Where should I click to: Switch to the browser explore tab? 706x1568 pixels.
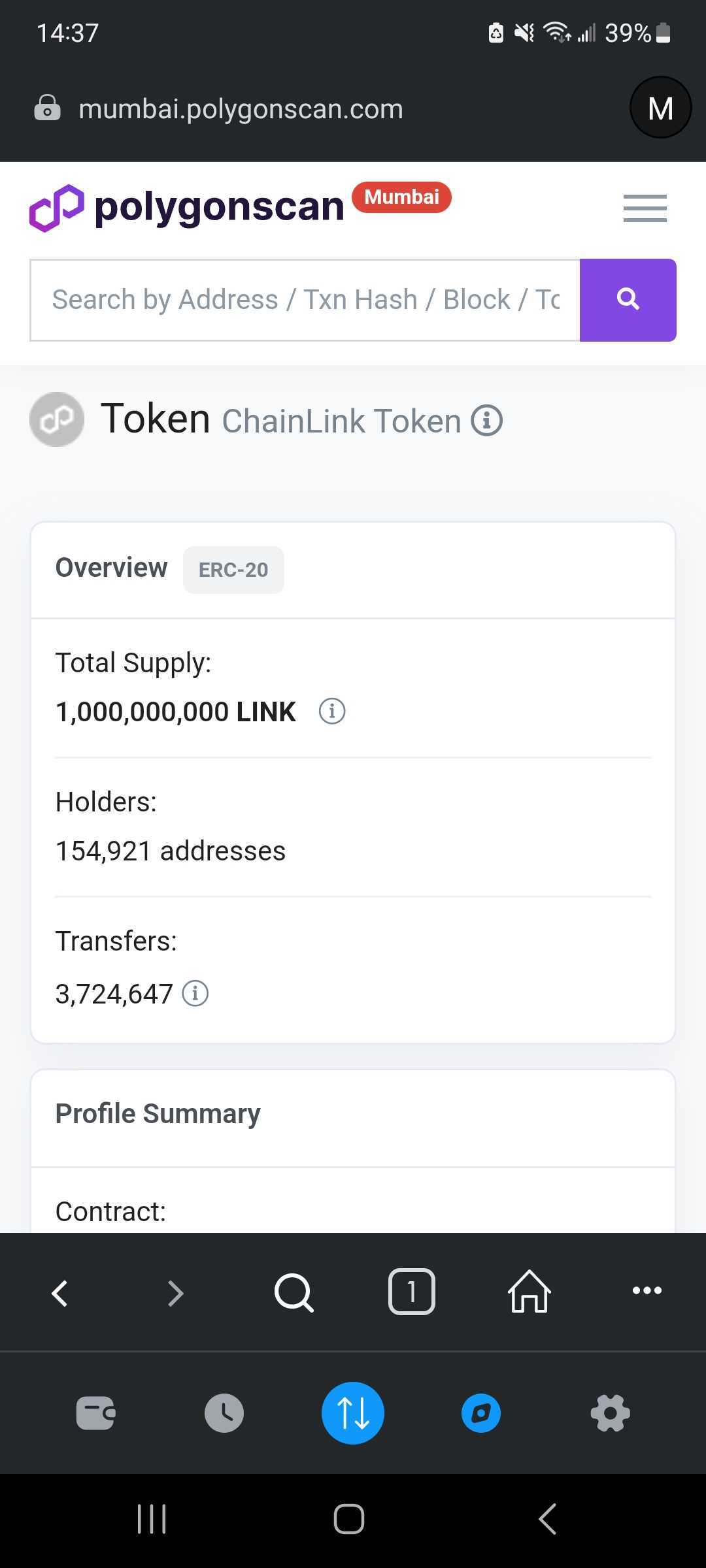[481, 1413]
